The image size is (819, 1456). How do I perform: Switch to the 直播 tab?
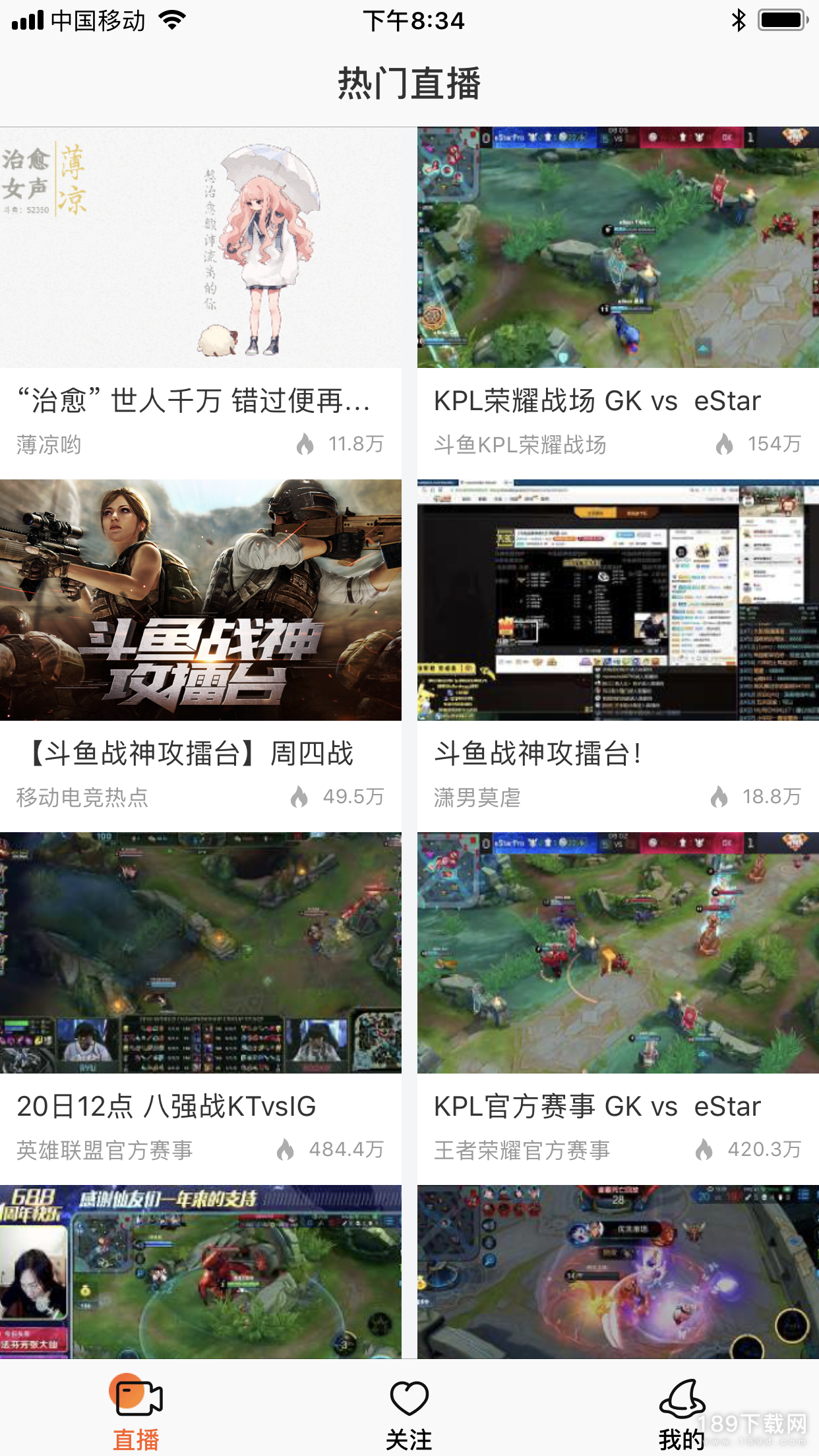[x=136, y=1411]
